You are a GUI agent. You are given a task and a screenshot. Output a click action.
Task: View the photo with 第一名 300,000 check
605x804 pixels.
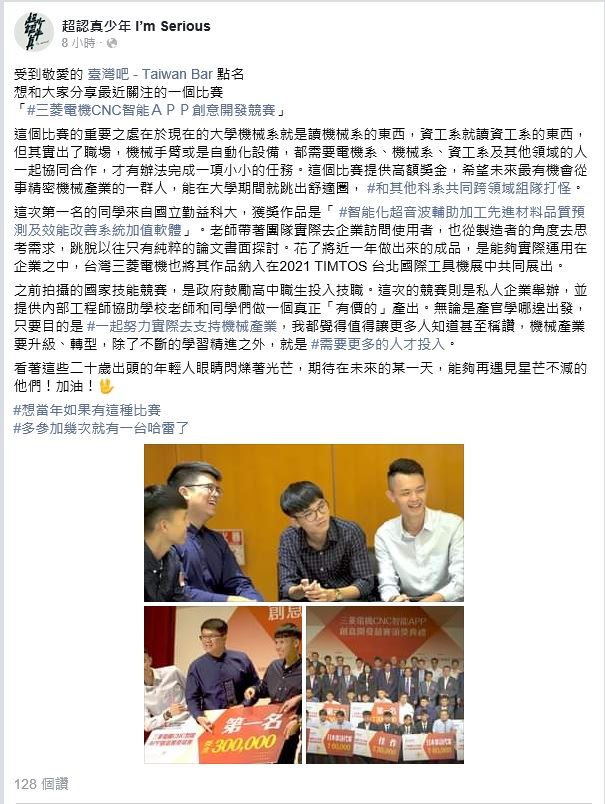[x=222, y=685]
